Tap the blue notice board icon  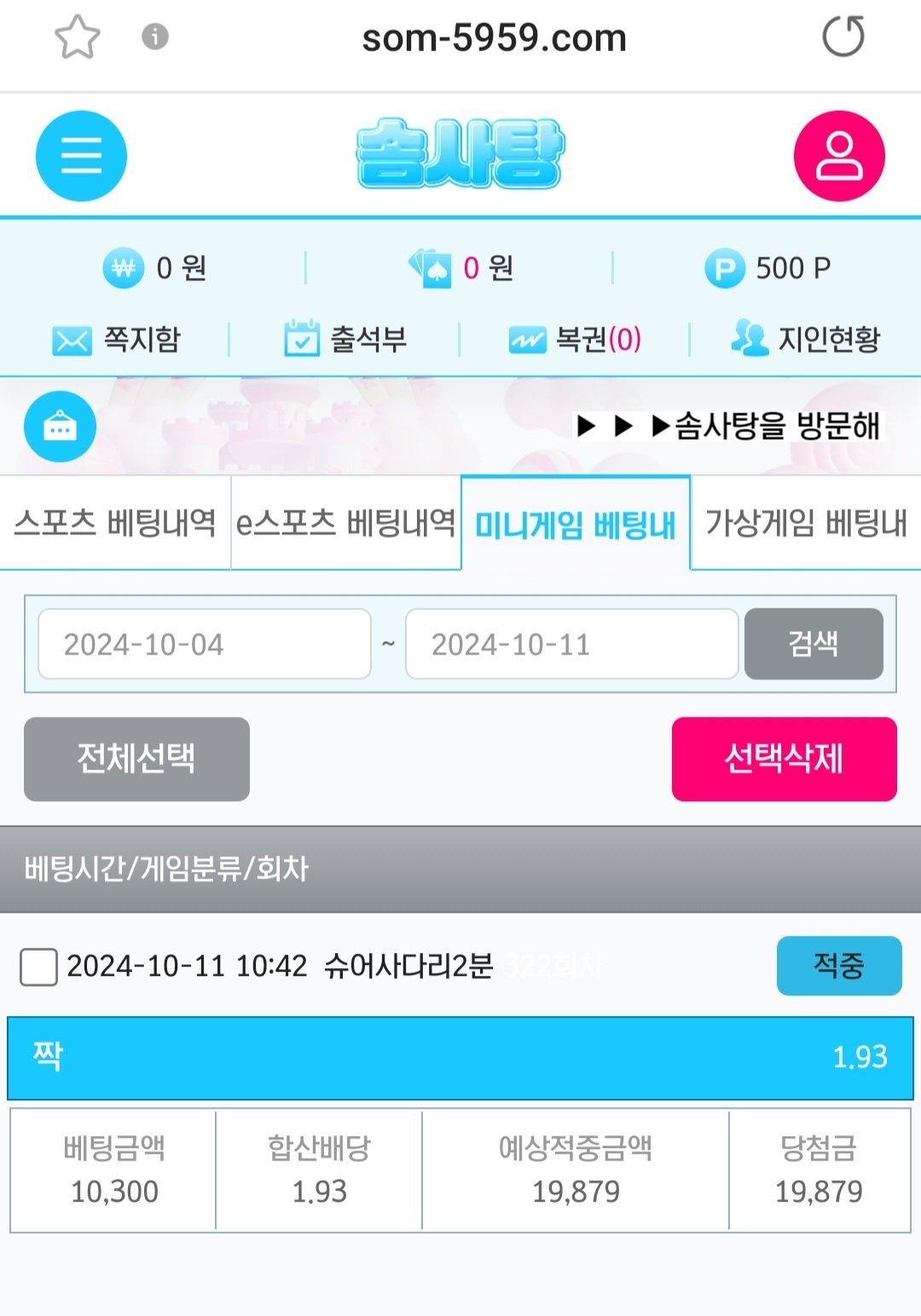point(60,426)
